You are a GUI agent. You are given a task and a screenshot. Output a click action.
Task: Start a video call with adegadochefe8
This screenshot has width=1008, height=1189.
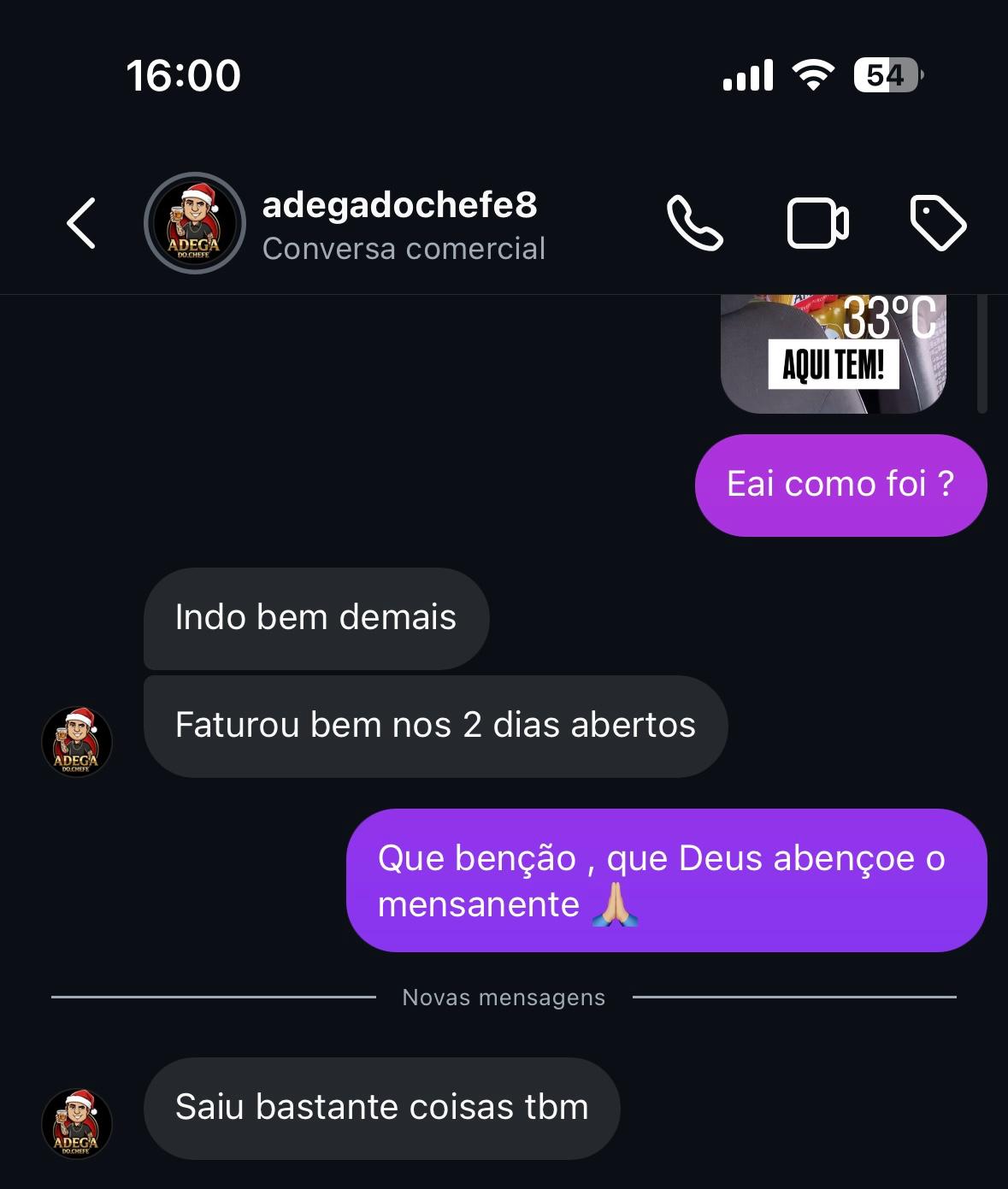(817, 224)
